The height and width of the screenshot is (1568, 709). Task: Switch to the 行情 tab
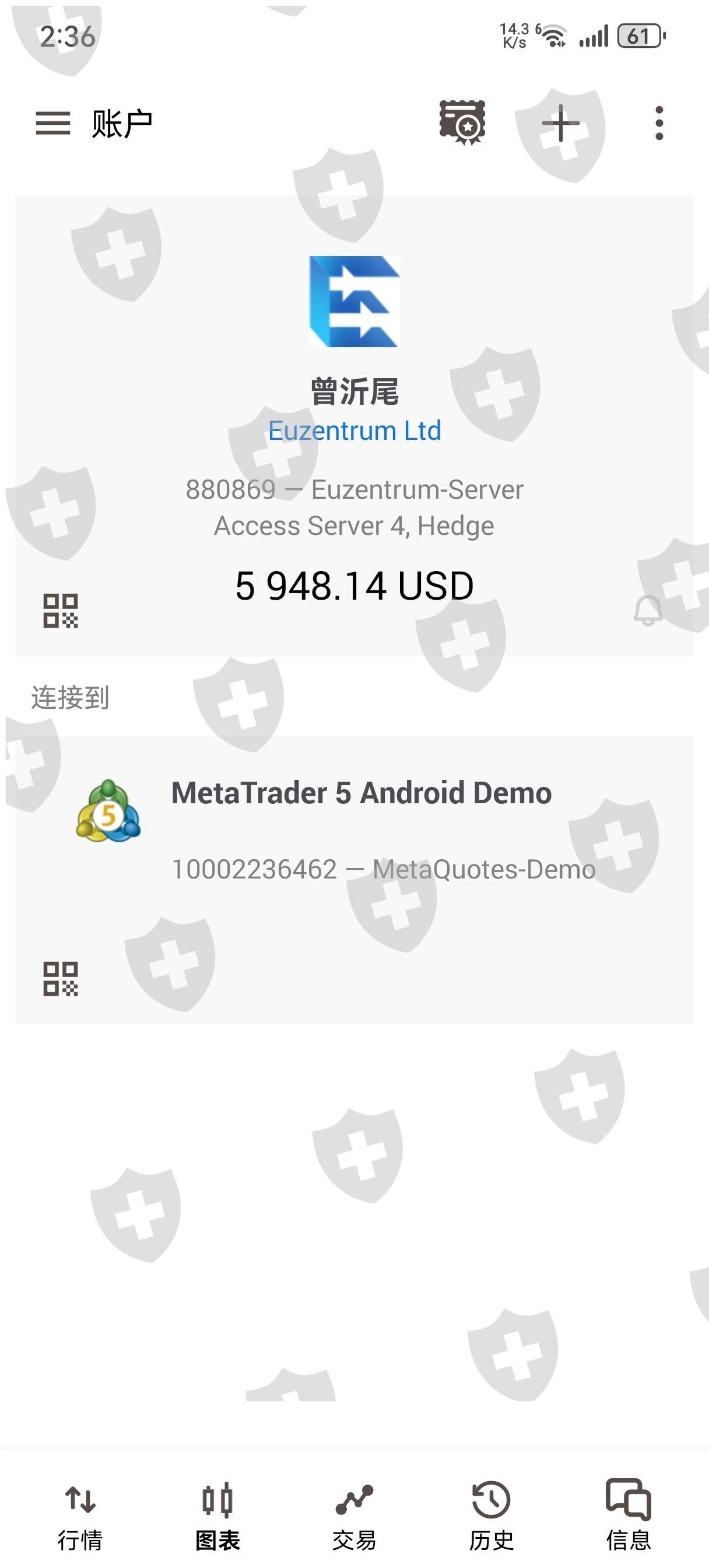tap(80, 1514)
